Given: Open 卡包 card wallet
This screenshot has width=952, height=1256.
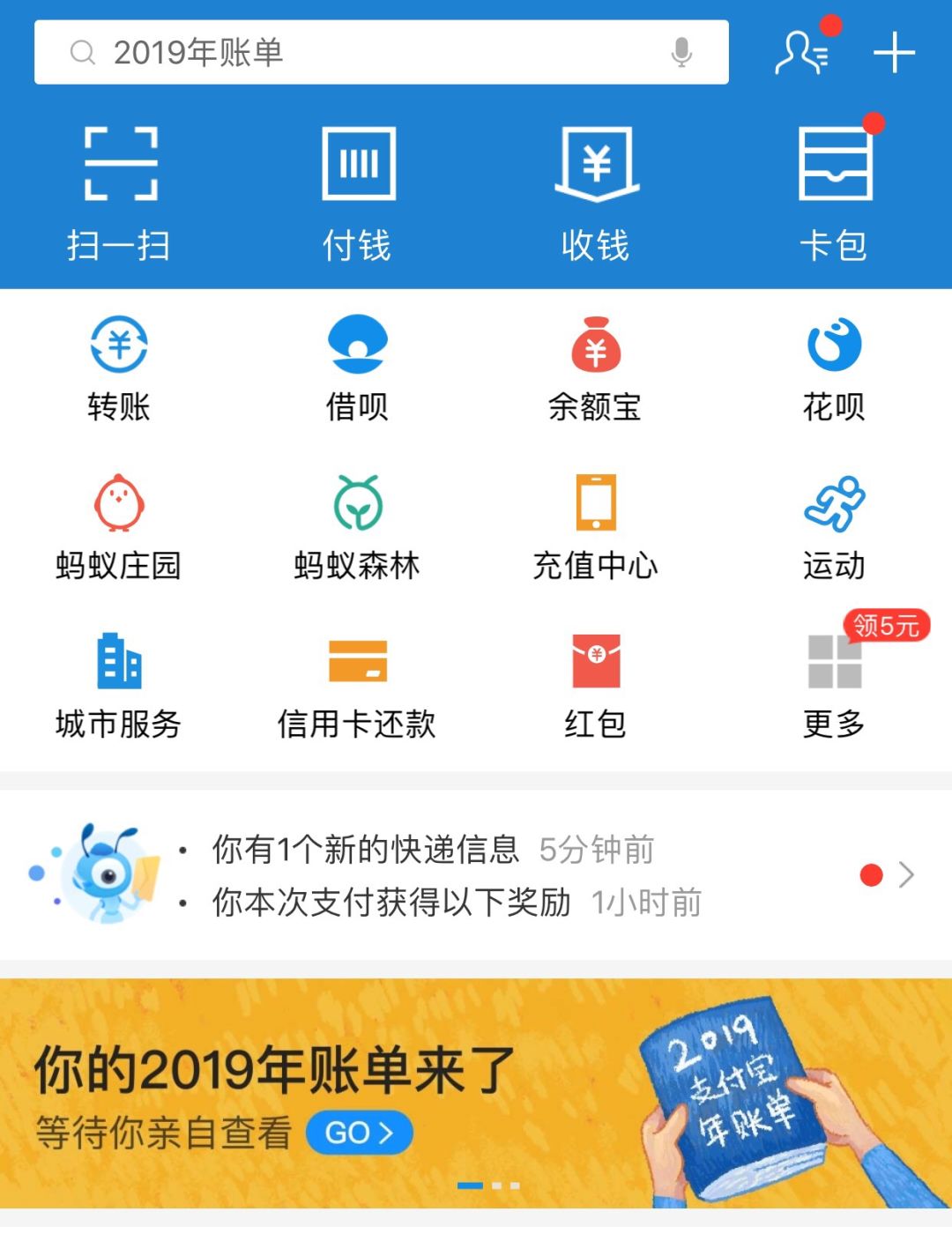Looking at the screenshot, I should [x=834, y=195].
